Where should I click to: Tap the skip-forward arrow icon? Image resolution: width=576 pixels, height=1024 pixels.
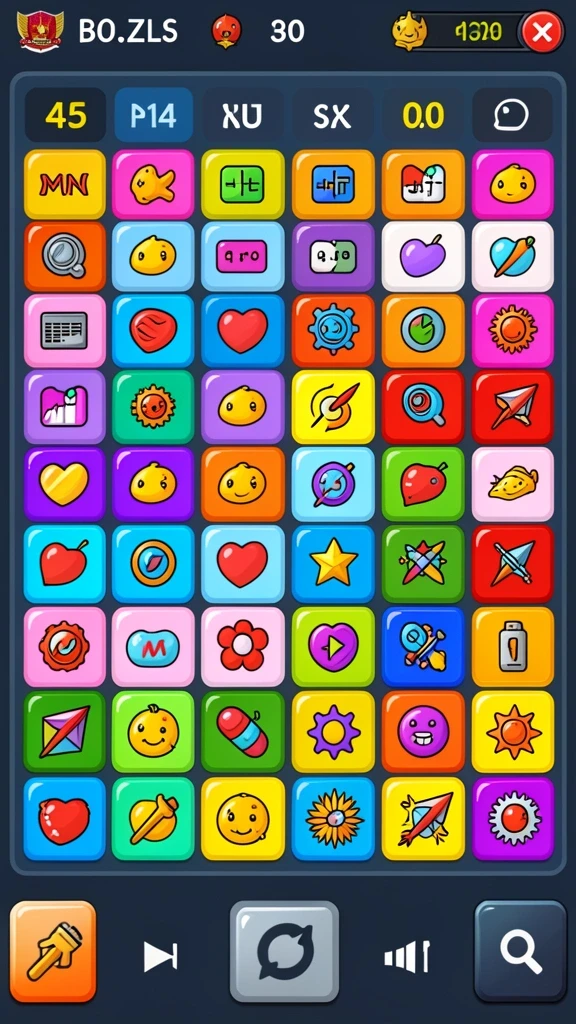(161, 957)
